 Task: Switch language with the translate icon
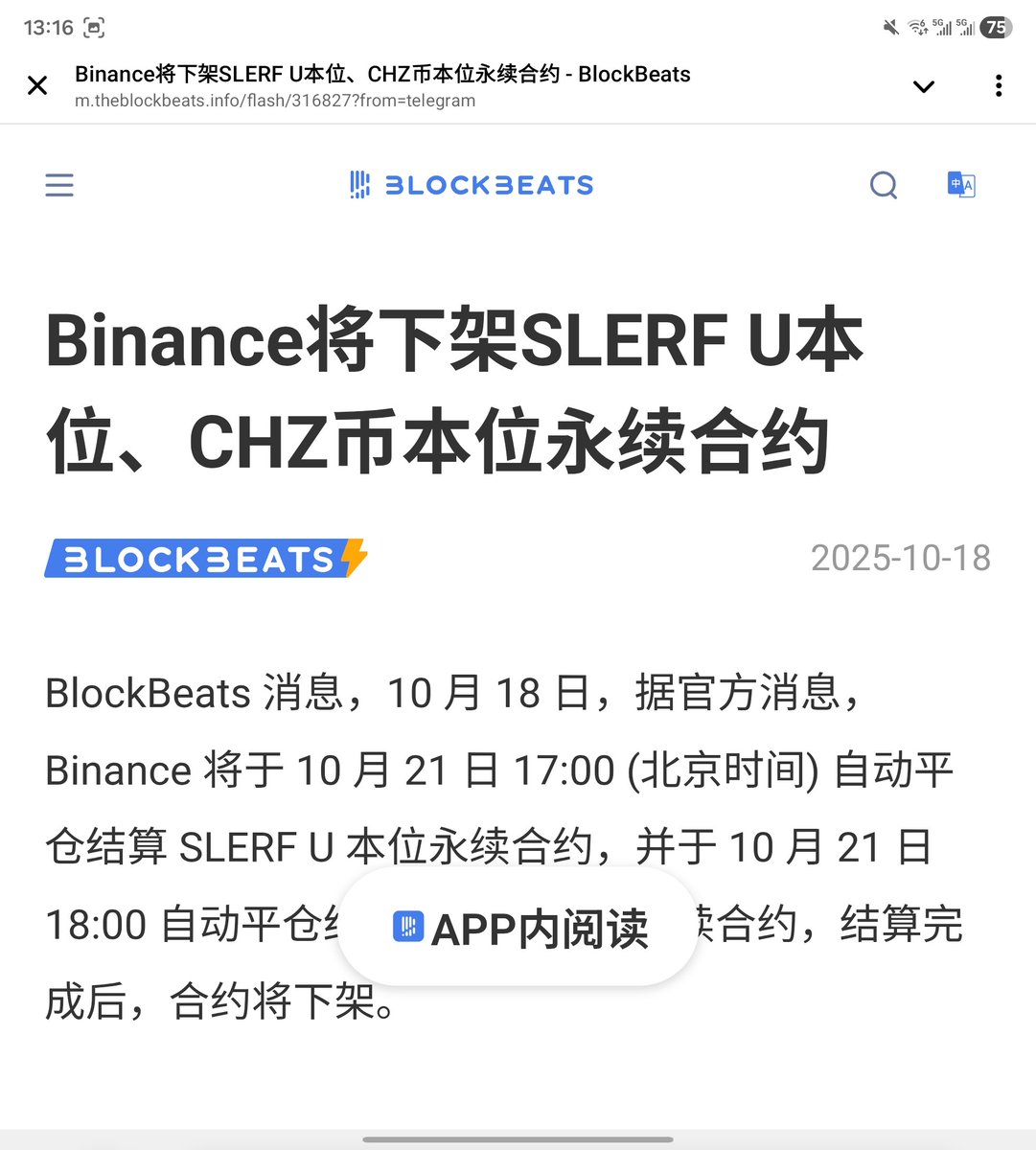coord(960,185)
